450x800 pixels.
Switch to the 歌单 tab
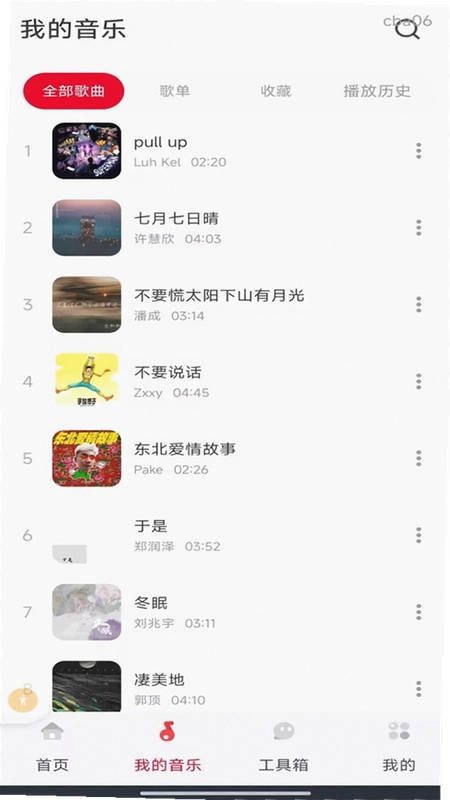(x=174, y=91)
